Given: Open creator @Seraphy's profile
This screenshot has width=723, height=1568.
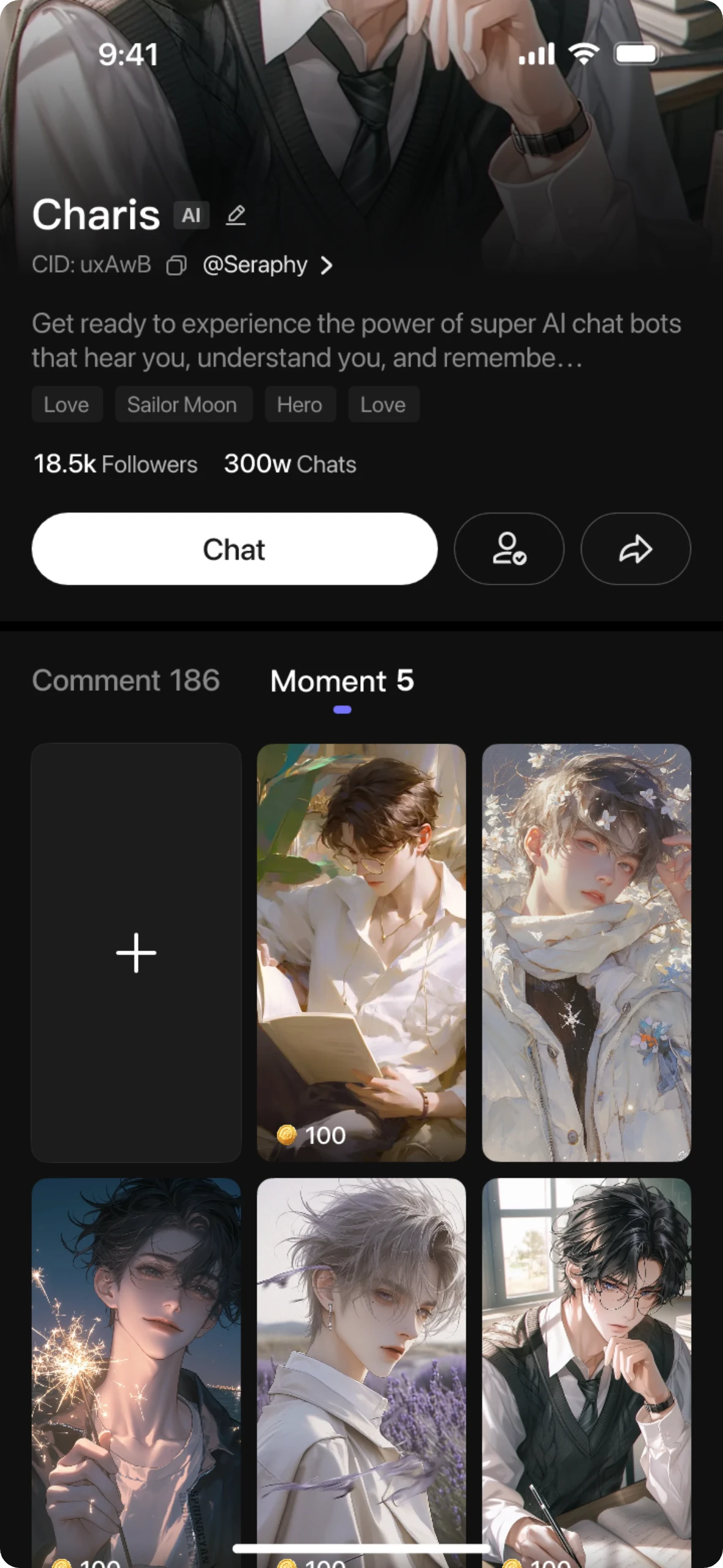Looking at the screenshot, I should coord(267,265).
